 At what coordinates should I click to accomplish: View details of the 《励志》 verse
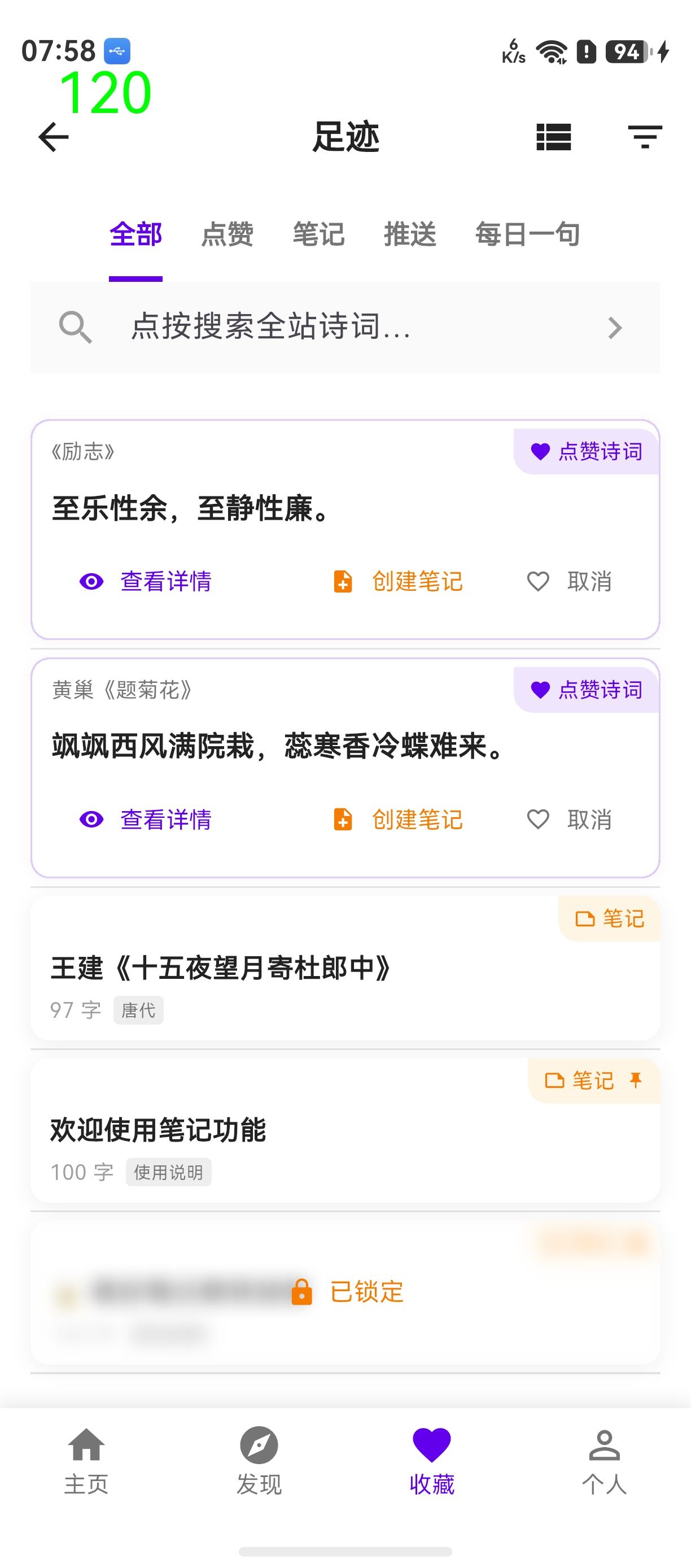146,581
